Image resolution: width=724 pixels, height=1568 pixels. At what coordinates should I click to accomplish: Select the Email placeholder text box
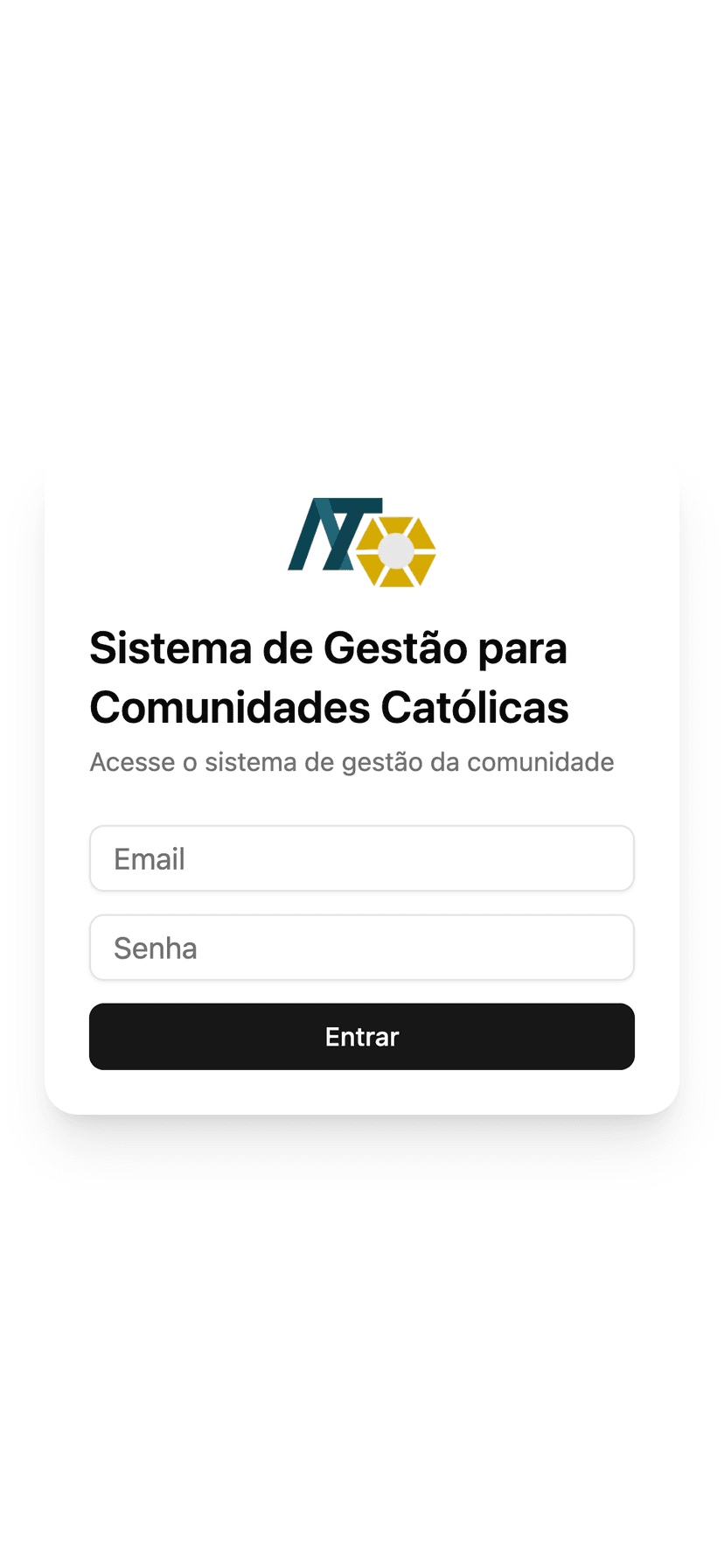(x=362, y=858)
